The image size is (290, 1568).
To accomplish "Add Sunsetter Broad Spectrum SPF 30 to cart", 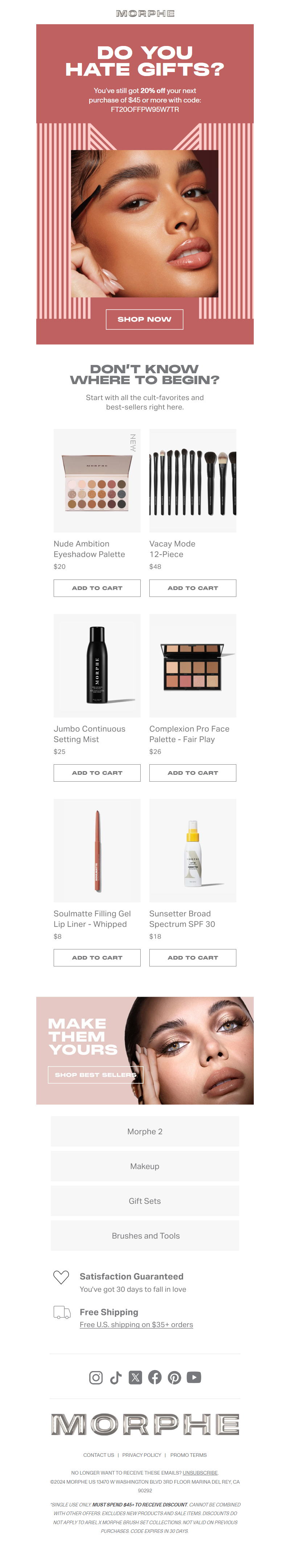I will pyautogui.click(x=192, y=958).
